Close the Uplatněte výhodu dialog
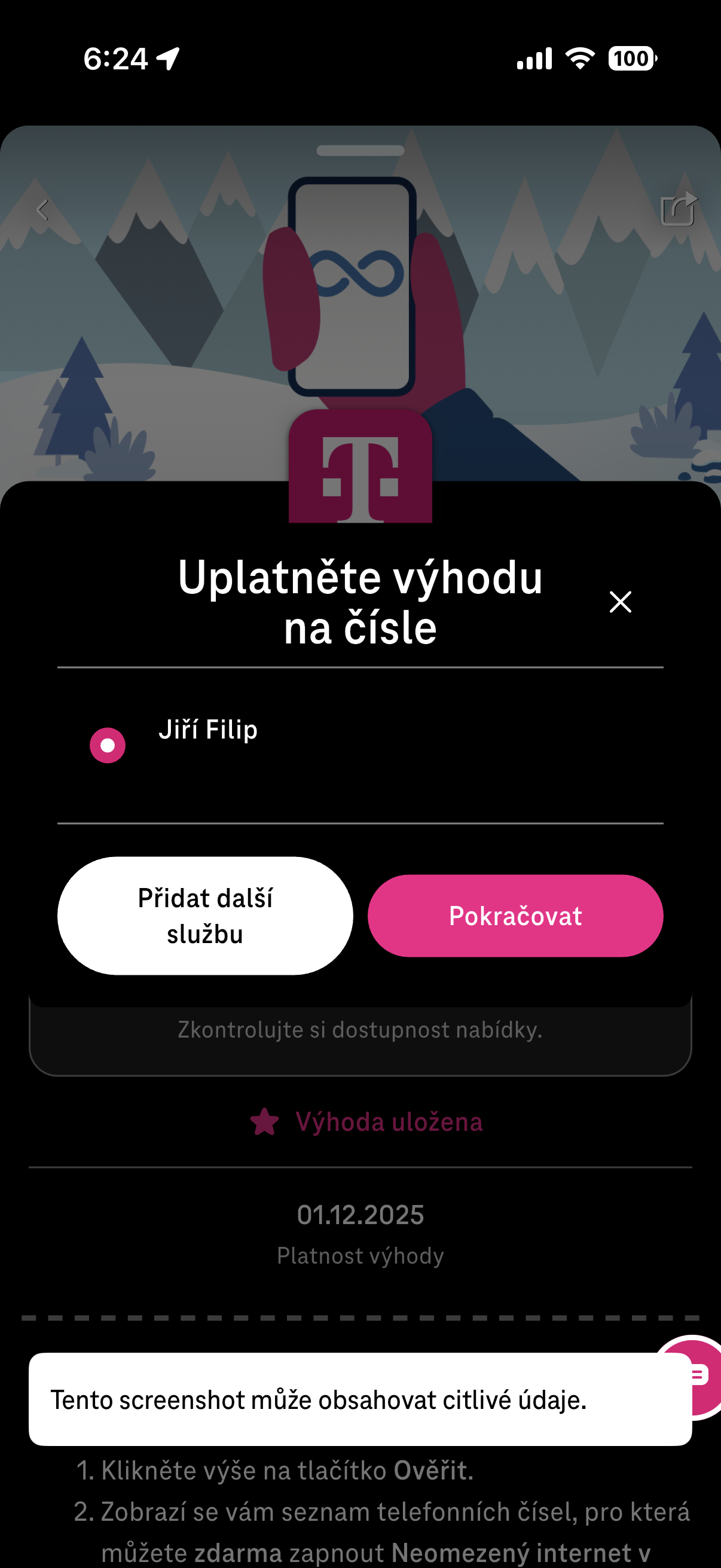This screenshot has width=721, height=1568. [620, 602]
